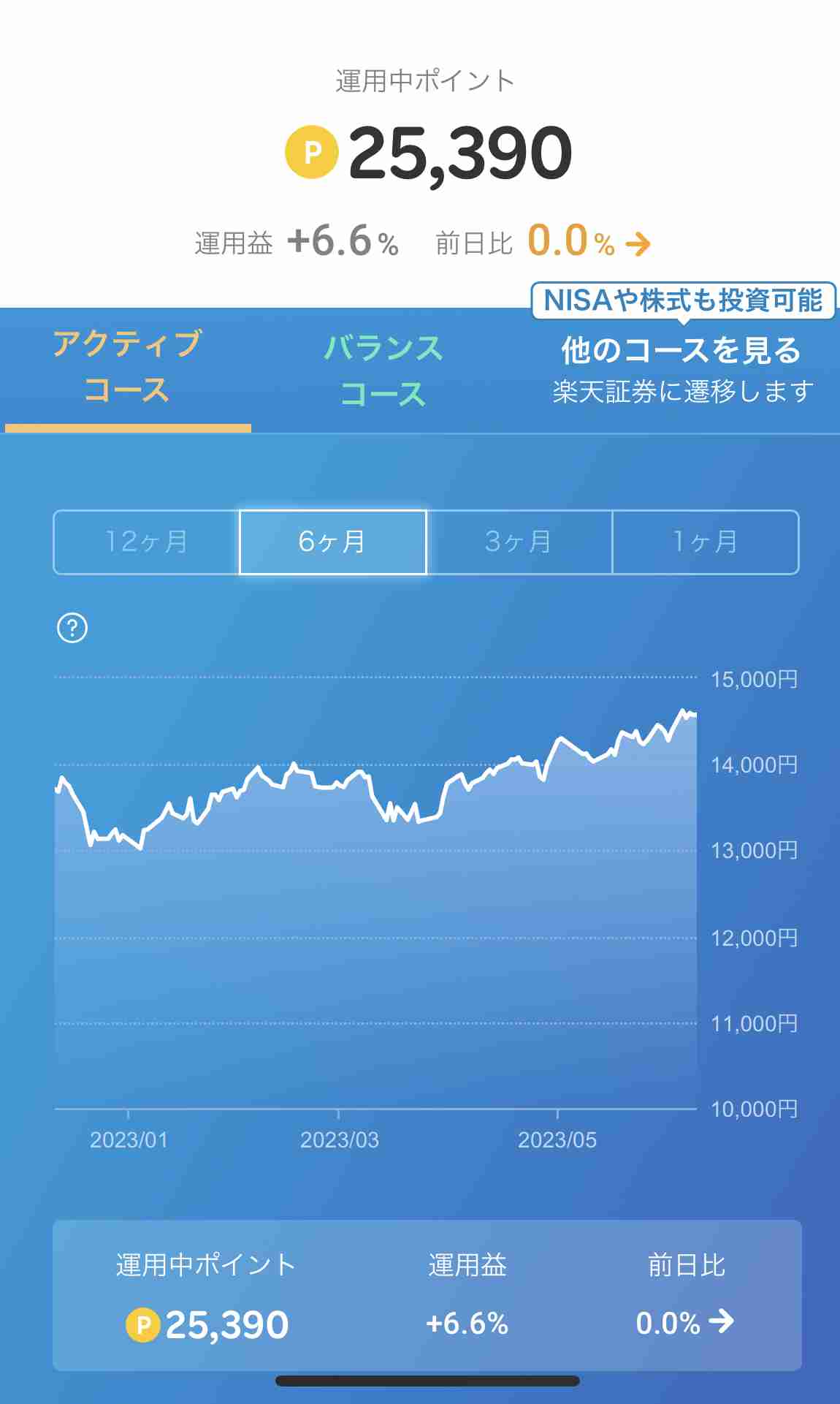Select the 6ヶ月 chart period
The image size is (840, 1404).
(333, 542)
